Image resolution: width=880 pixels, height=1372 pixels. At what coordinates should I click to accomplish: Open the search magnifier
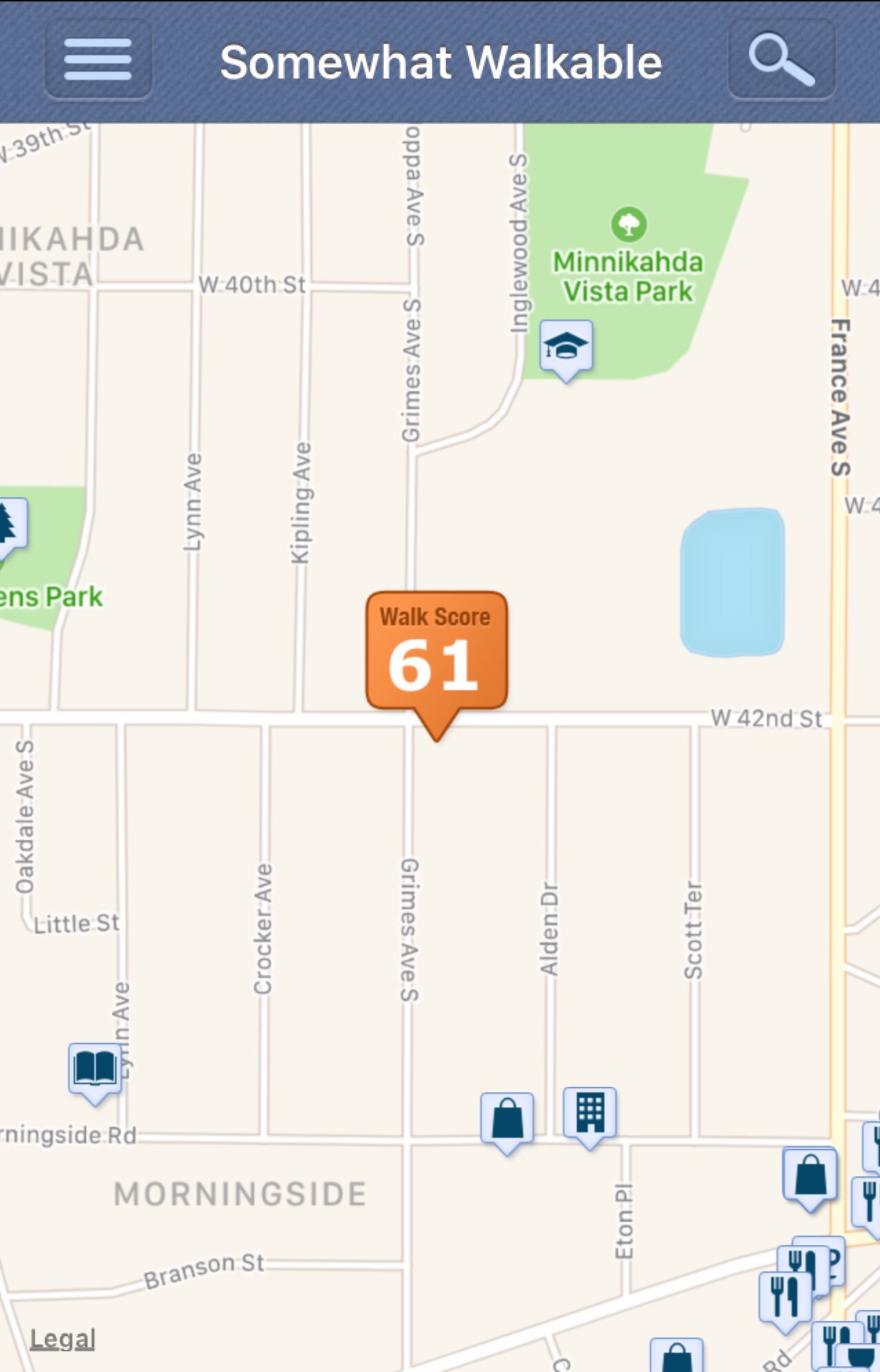[x=781, y=60]
